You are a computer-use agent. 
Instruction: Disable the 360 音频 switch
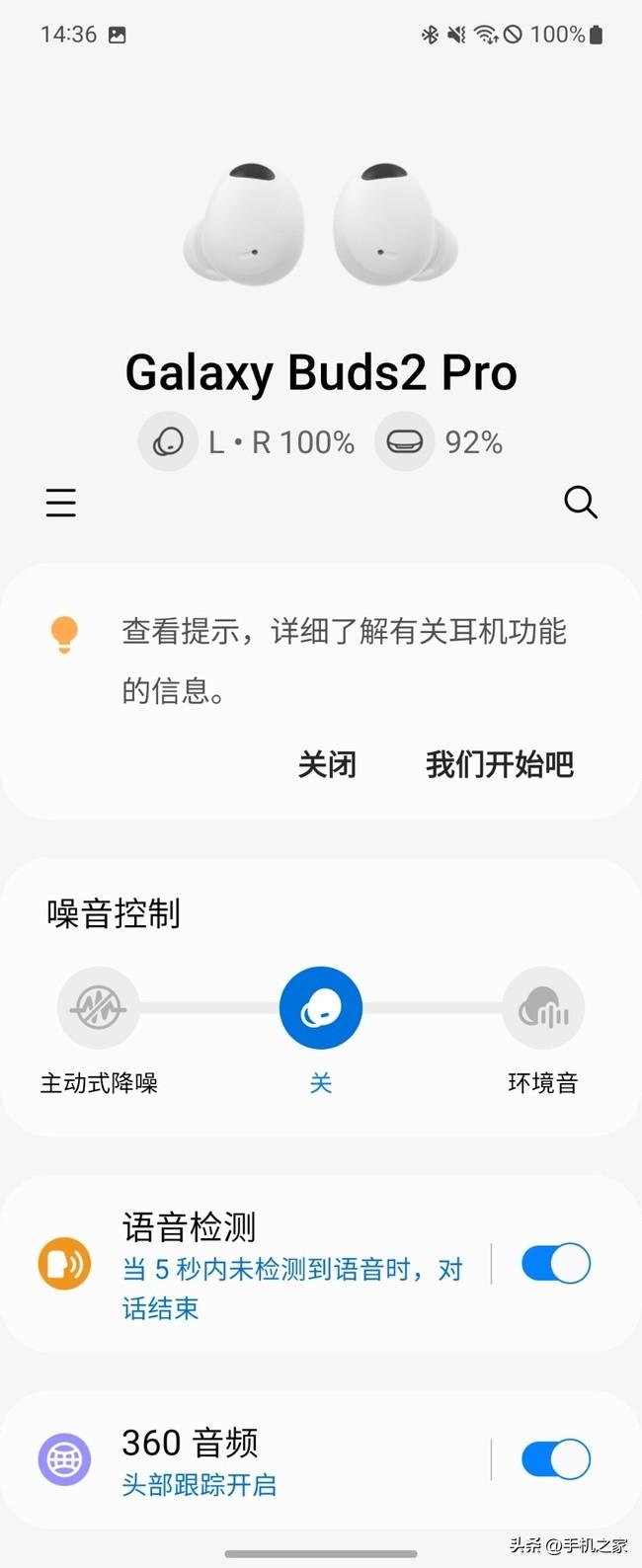pyautogui.click(x=556, y=1459)
